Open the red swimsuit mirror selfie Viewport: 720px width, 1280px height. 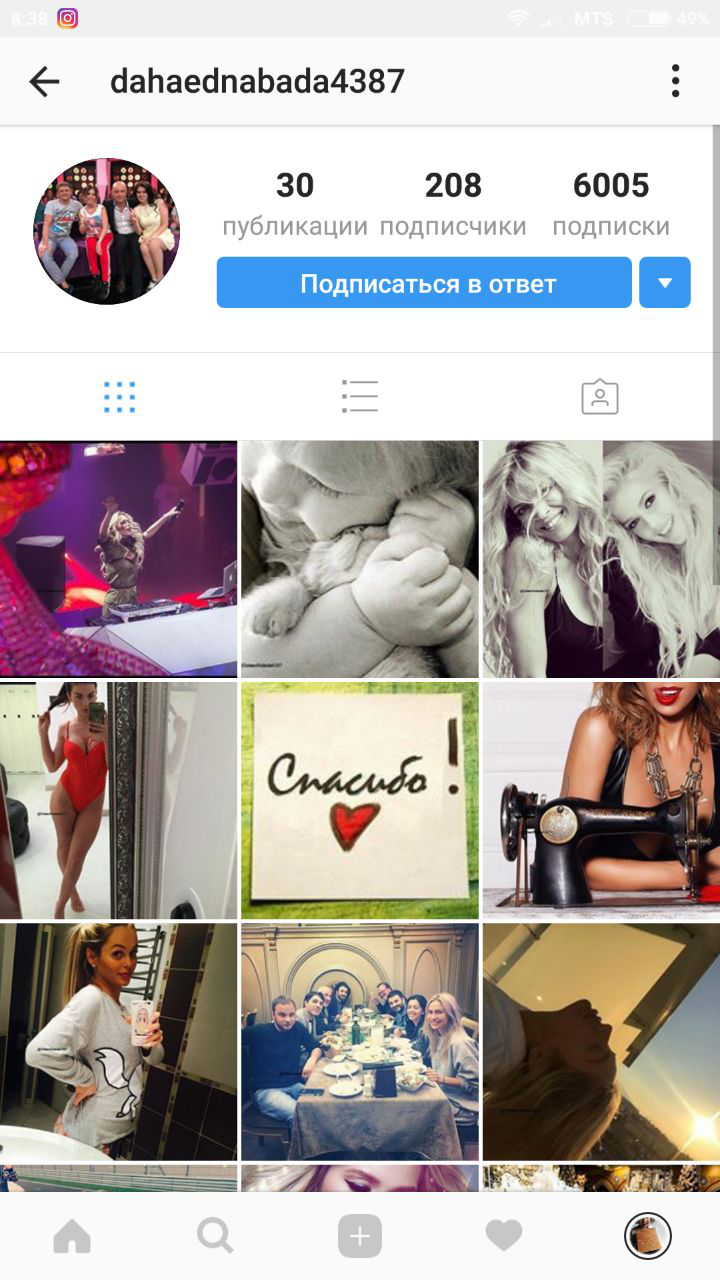pos(119,800)
